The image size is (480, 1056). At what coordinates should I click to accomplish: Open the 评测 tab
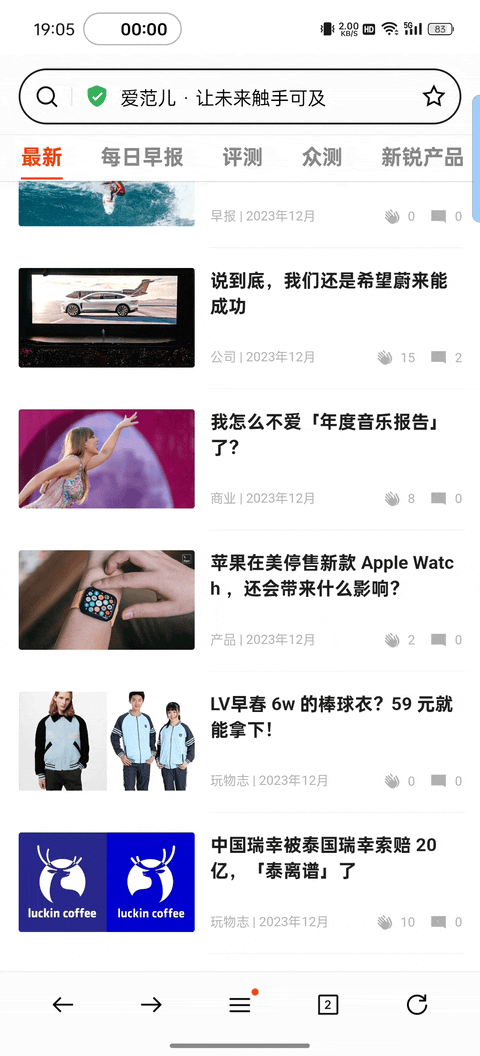(x=242, y=158)
